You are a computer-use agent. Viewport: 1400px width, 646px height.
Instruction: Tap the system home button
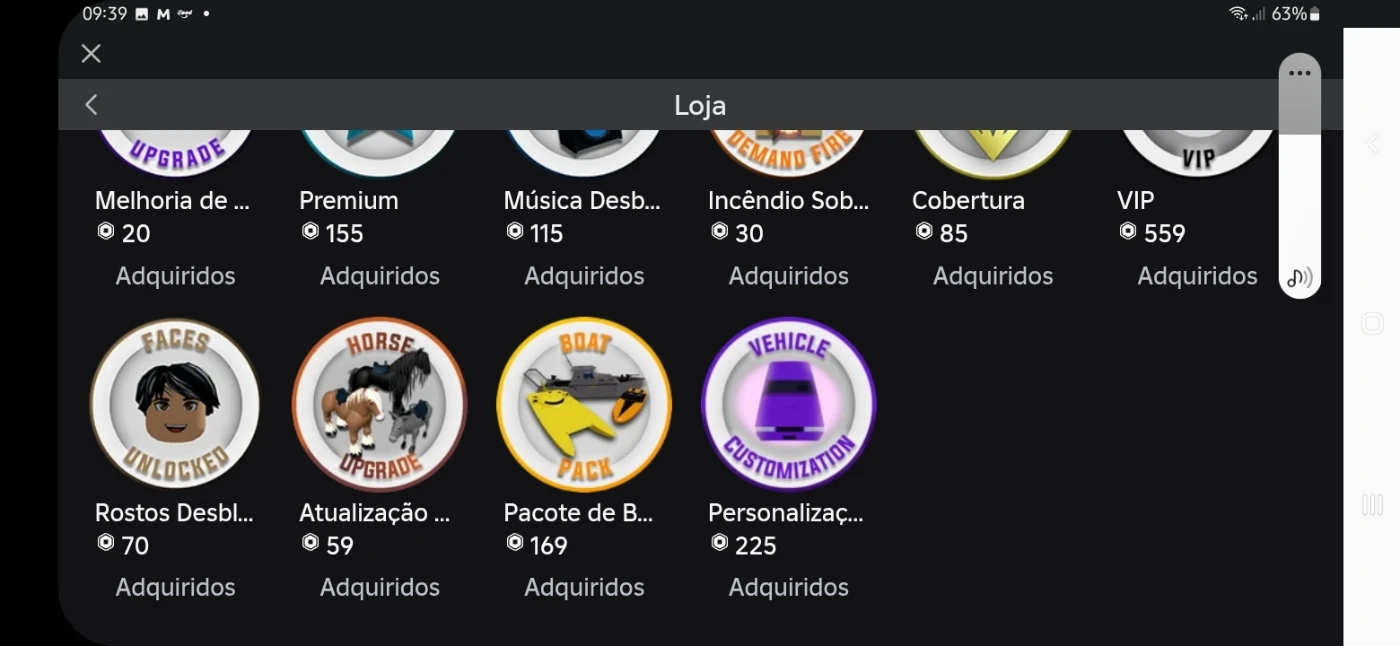pos(1372,323)
